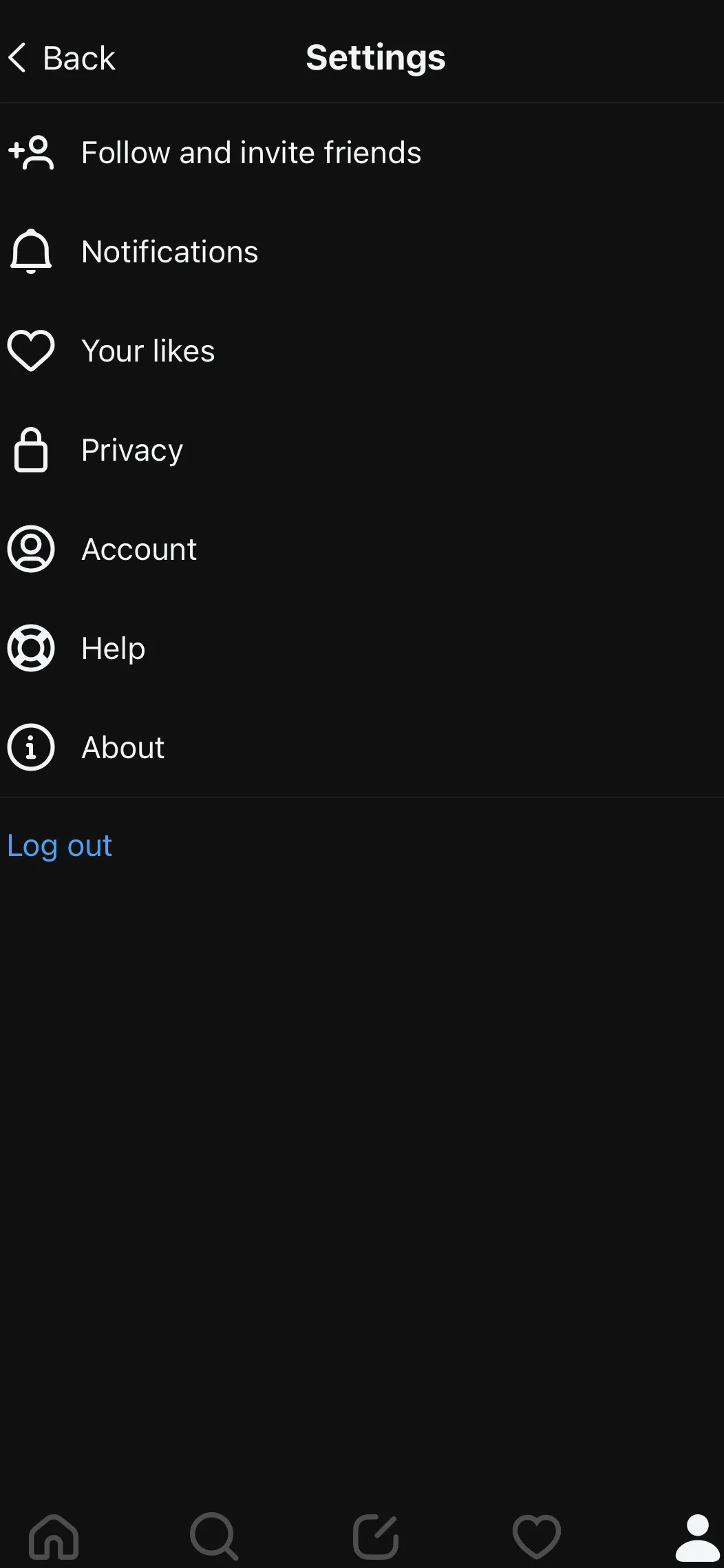724x1568 pixels.
Task: Open the About page
Action: tap(362, 748)
